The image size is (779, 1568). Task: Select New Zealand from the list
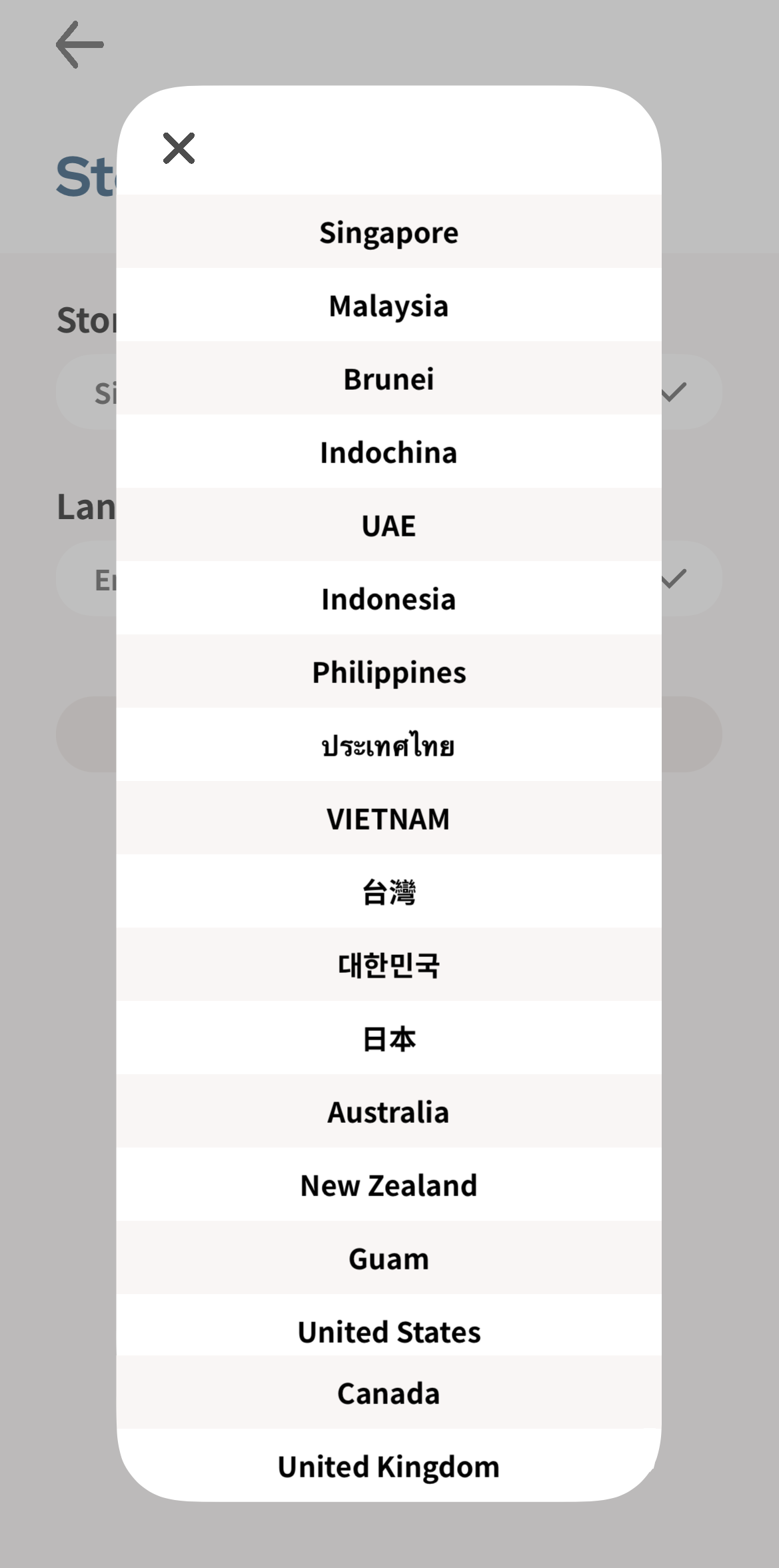point(389,1185)
